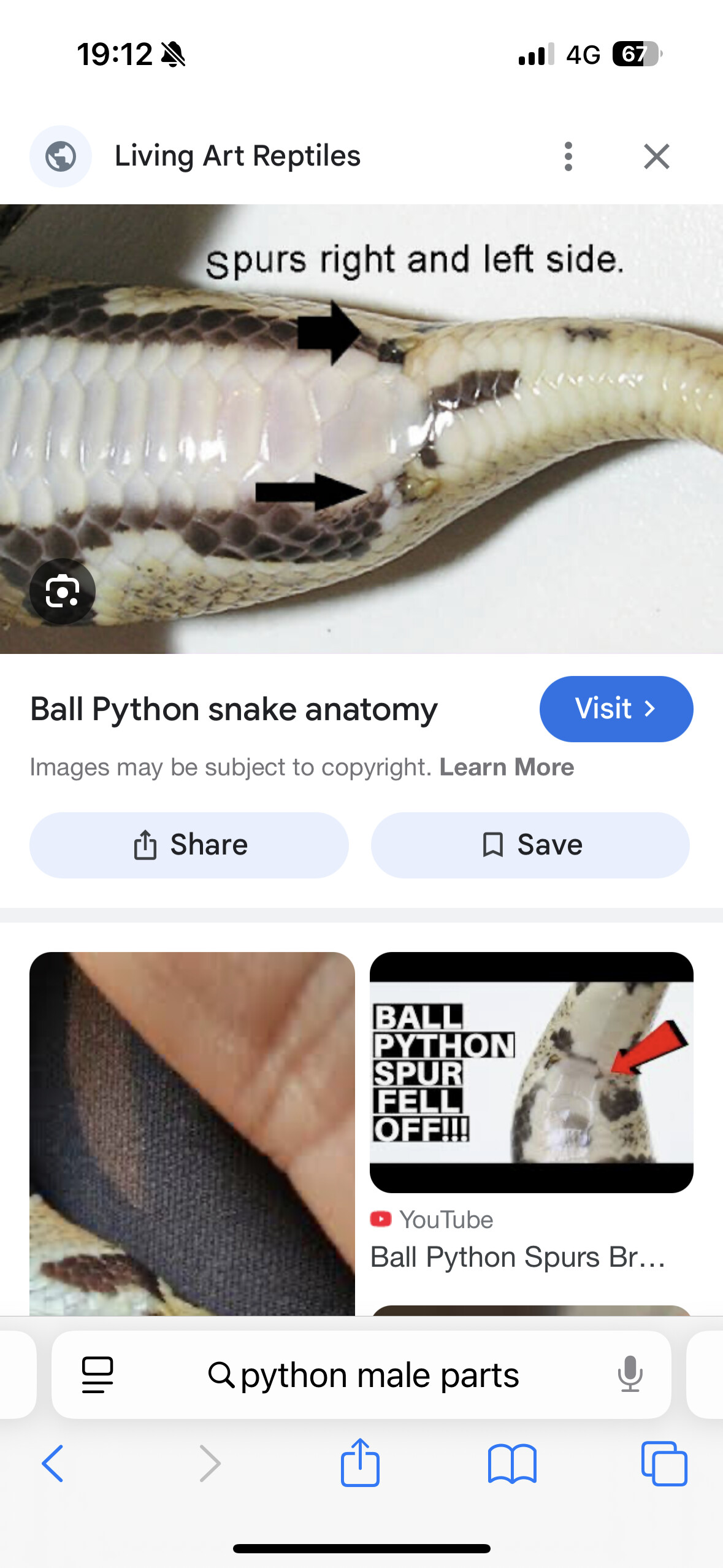The width and height of the screenshot is (723, 1568).
Task: Open Safari share sheet
Action: 360,1462
